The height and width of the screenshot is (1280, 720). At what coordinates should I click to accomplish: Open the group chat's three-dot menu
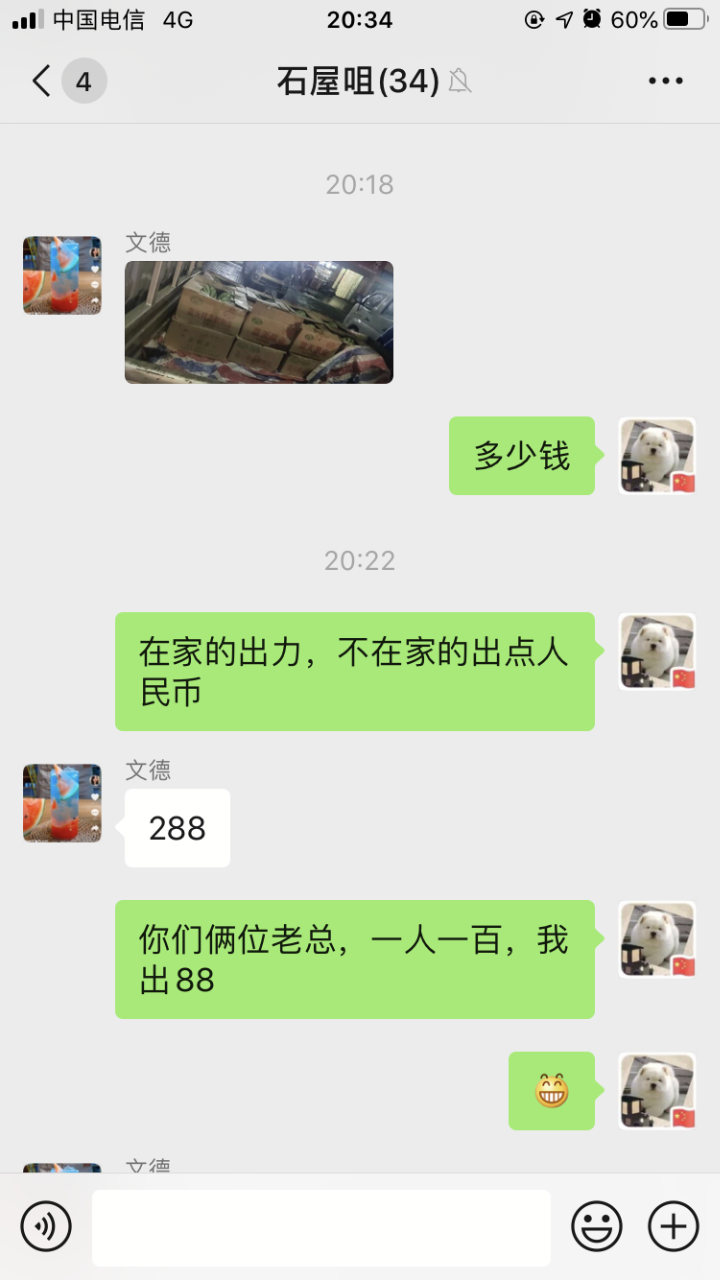(x=665, y=81)
